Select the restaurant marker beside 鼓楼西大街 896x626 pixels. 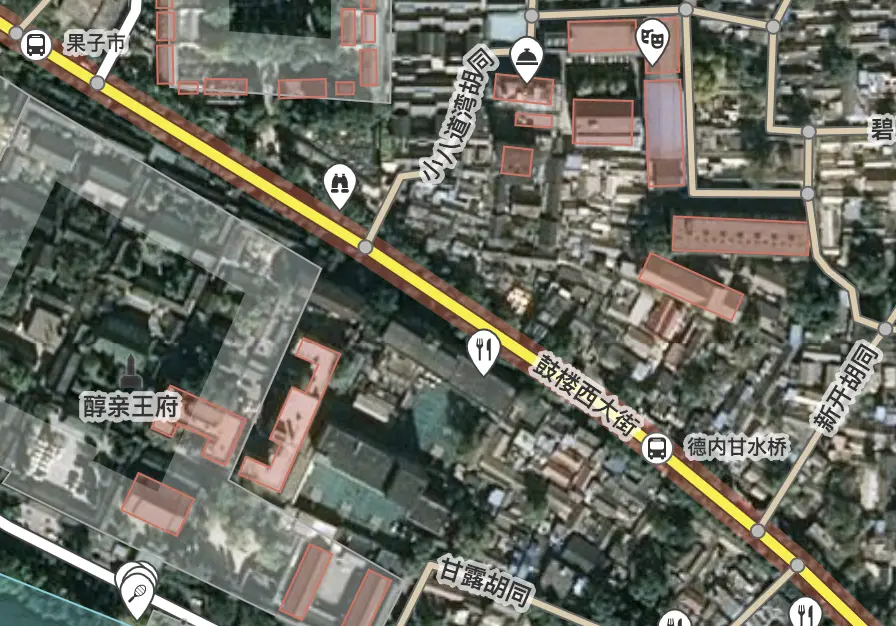[x=484, y=349]
